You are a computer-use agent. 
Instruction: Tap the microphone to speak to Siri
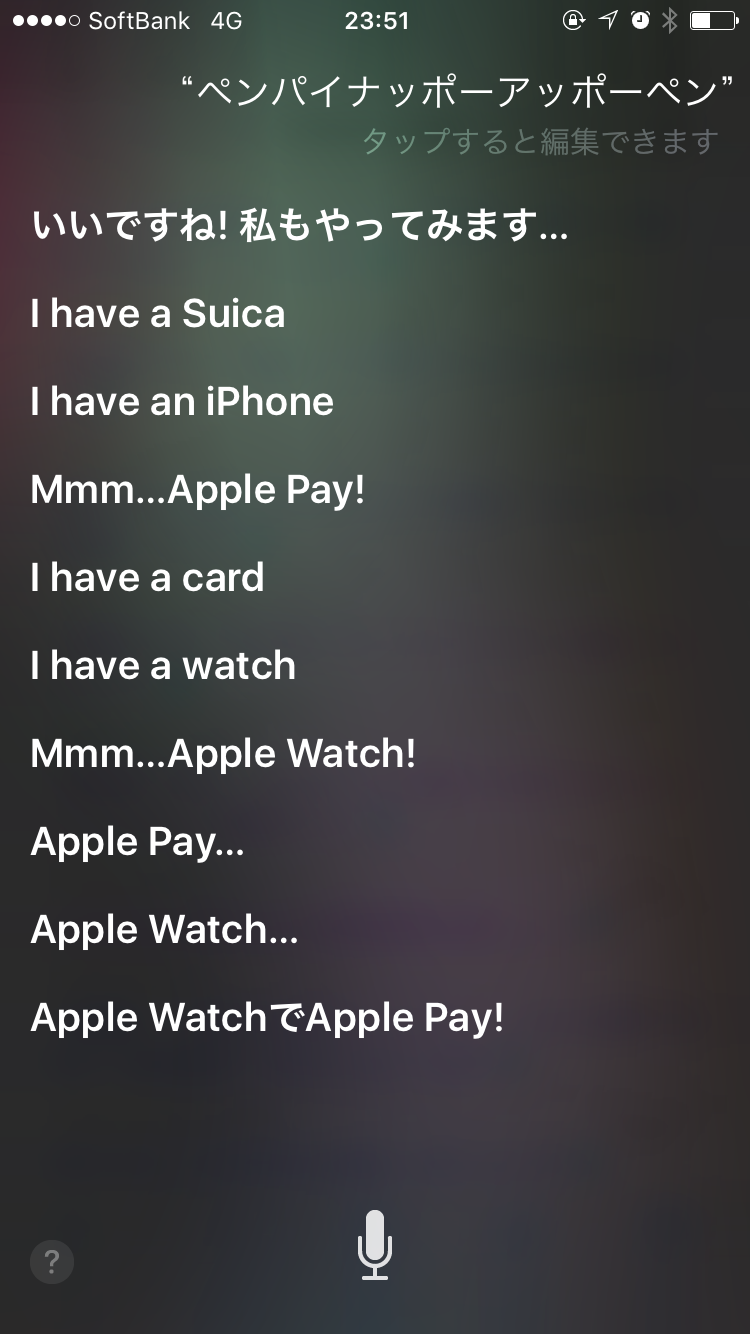coord(375,1244)
